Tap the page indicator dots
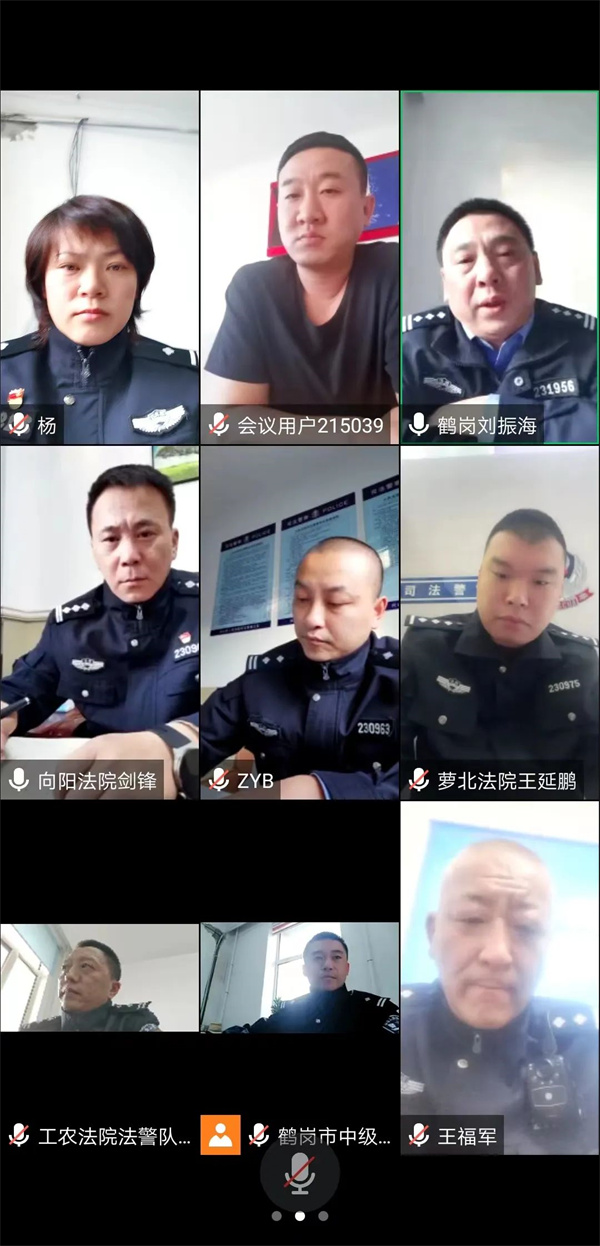The width and height of the screenshot is (600, 1246). [x=299, y=1216]
